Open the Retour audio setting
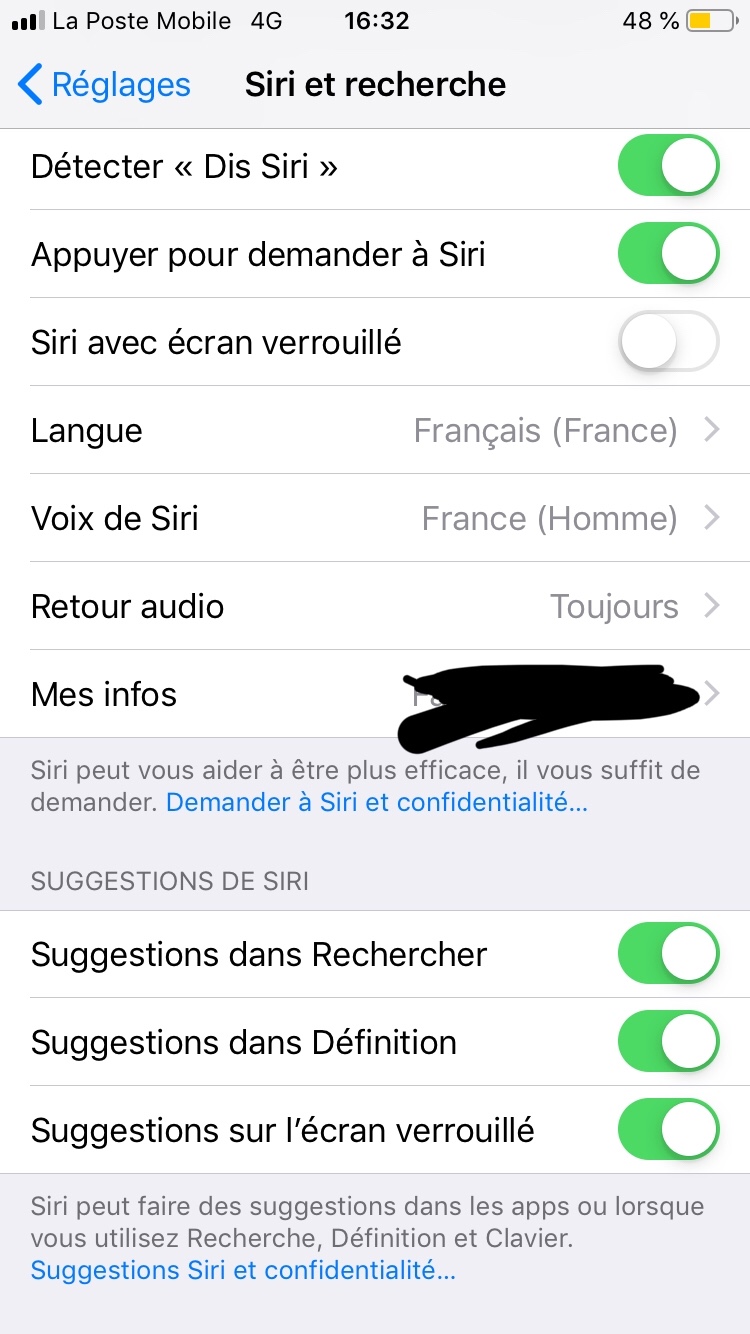This screenshot has width=750, height=1334. point(375,606)
